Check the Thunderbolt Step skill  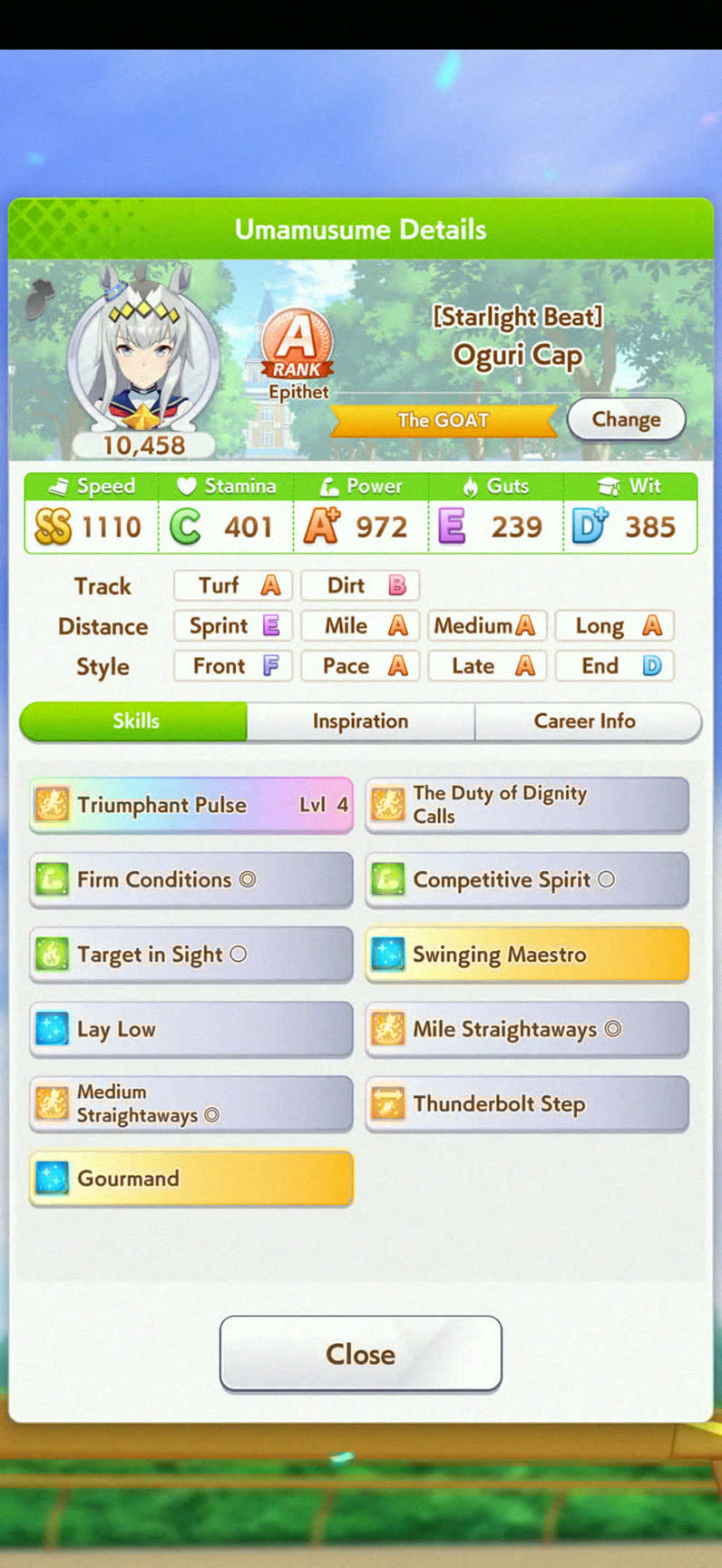(527, 1103)
